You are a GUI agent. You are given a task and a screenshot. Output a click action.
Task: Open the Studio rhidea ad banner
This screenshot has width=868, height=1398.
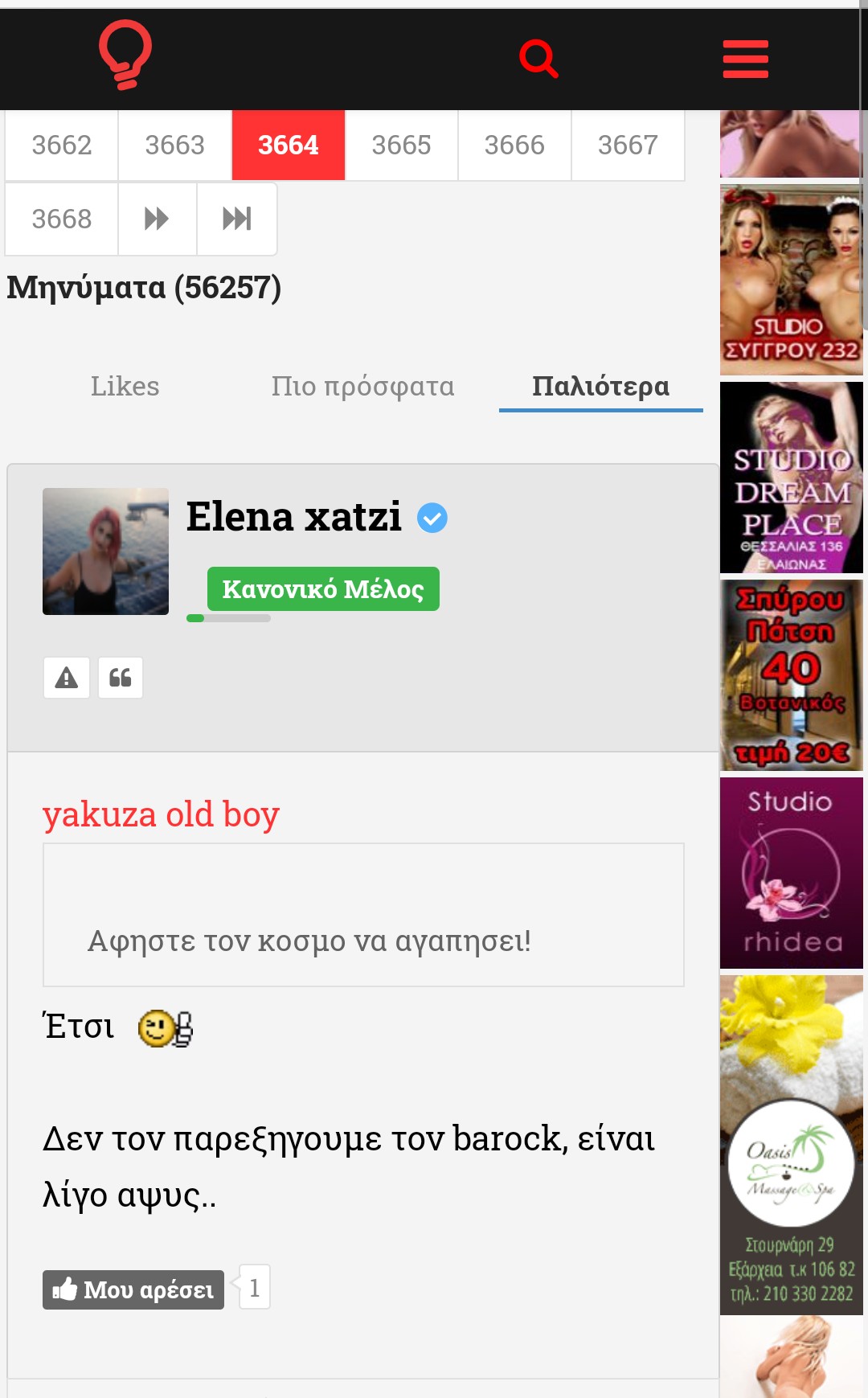pyautogui.click(x=792, y=873)
